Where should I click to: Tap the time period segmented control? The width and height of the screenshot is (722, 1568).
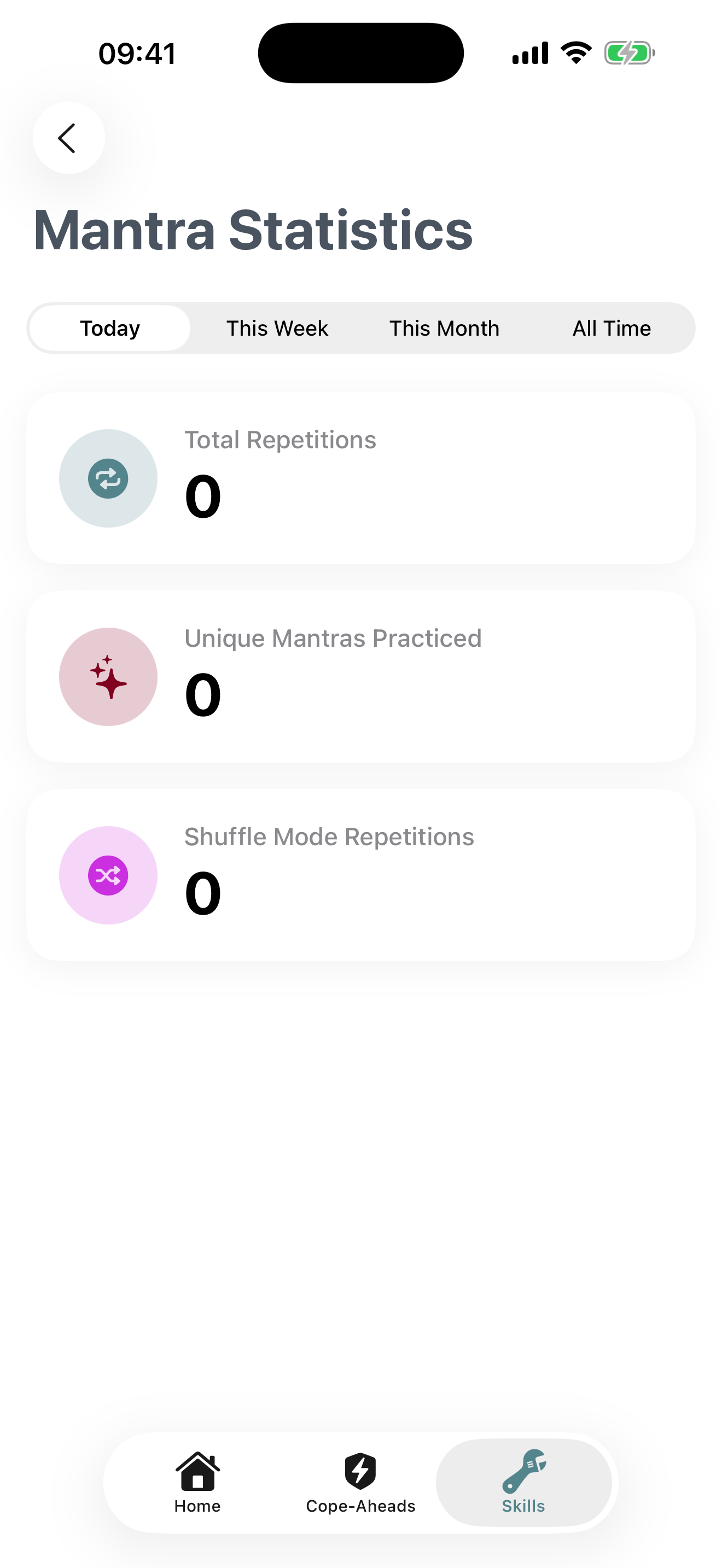click(x=361, y=327)
